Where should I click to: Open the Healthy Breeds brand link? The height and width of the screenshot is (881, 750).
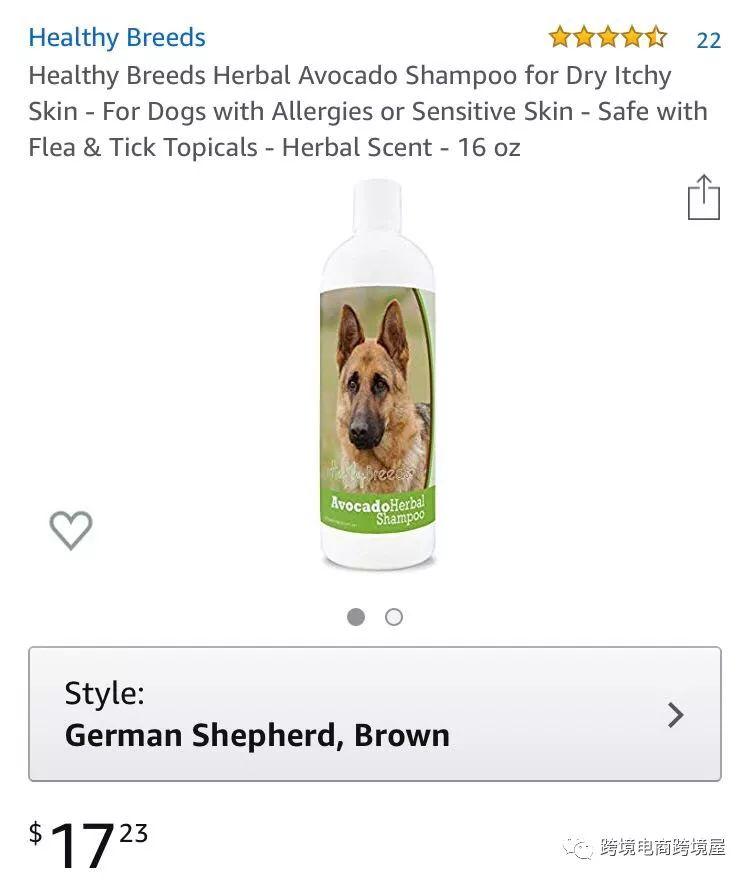(x=117, y=38)
